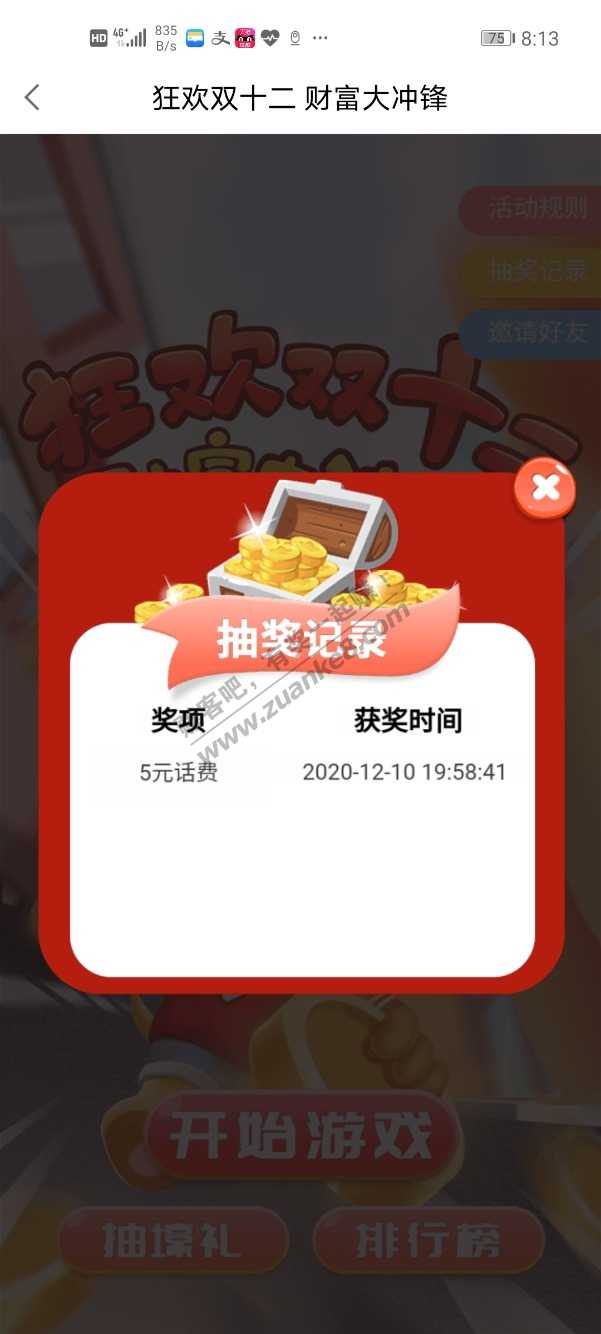Screen dimensions: 601x1334
Task: Open 抽壕礼 prize draw
Action: 173,1241
